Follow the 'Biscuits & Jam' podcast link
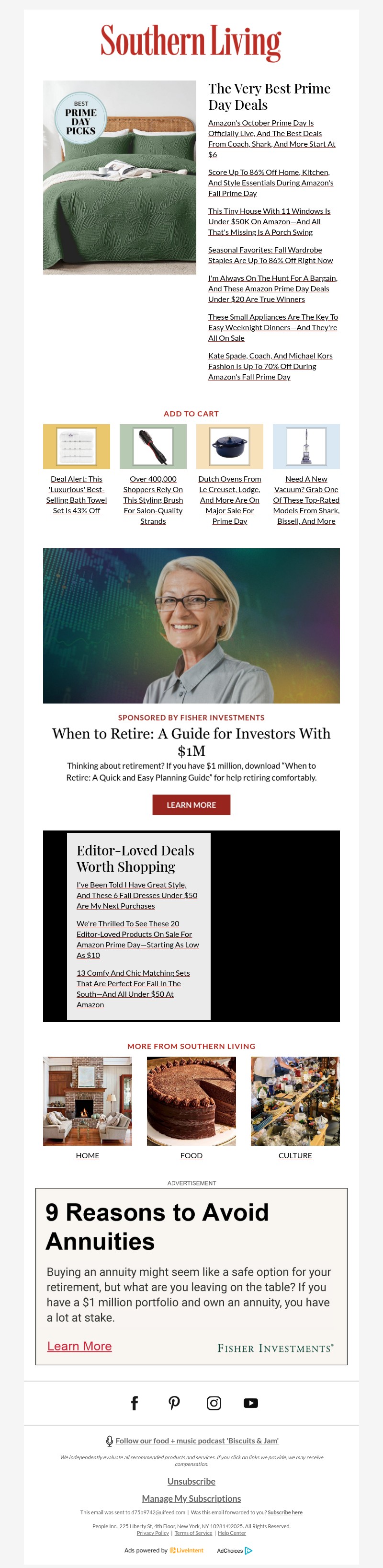The height and width of the screenshot is (1568, 383). point(197,1441)
